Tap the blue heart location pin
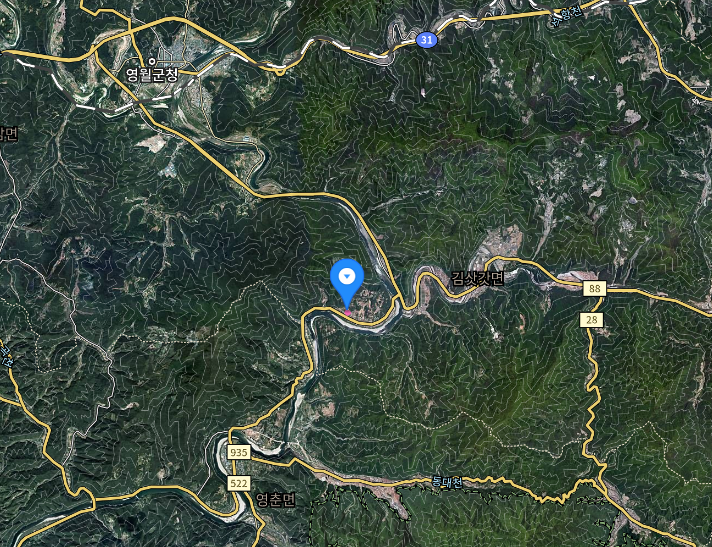Image resolution: width=712 pixels, height=547 pixels. (x=347, y=277)
